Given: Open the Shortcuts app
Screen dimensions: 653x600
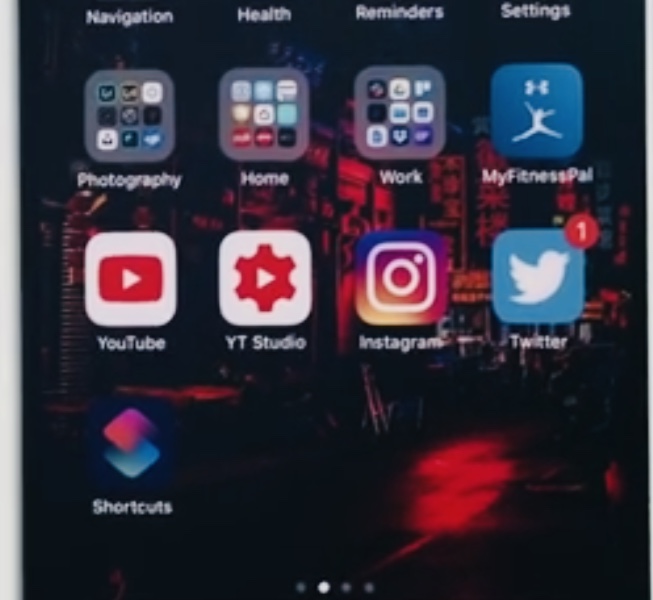Looking at the screenshot, I should (x=132, y=441).
